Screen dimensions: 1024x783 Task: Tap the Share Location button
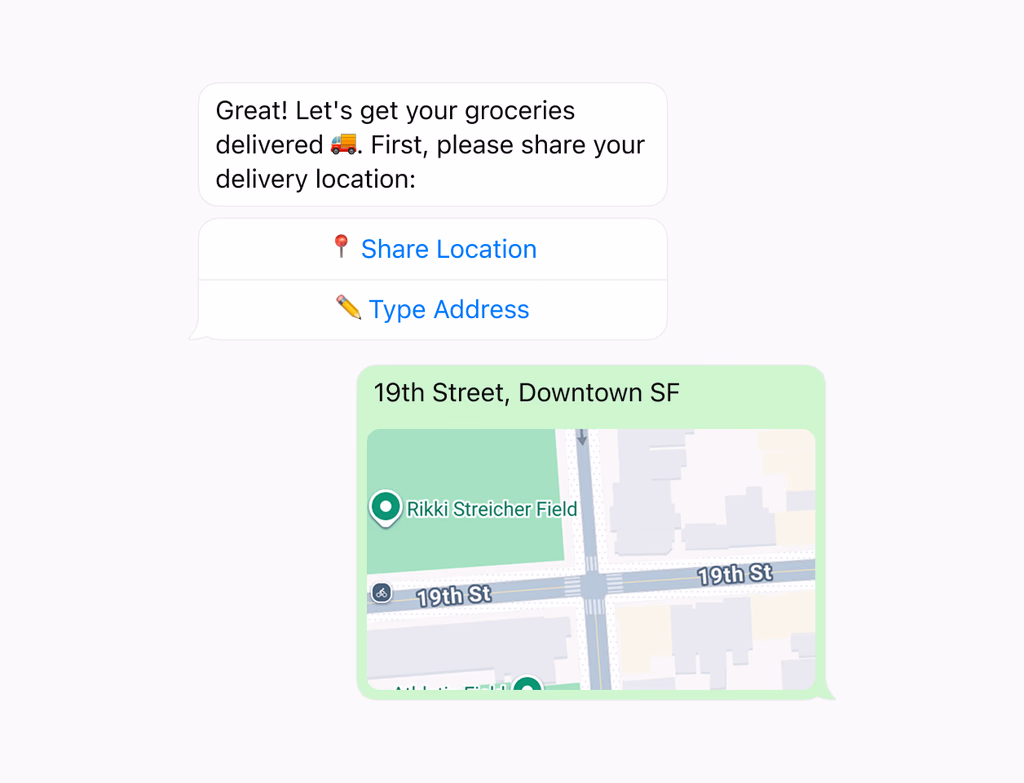pos(432,249)
